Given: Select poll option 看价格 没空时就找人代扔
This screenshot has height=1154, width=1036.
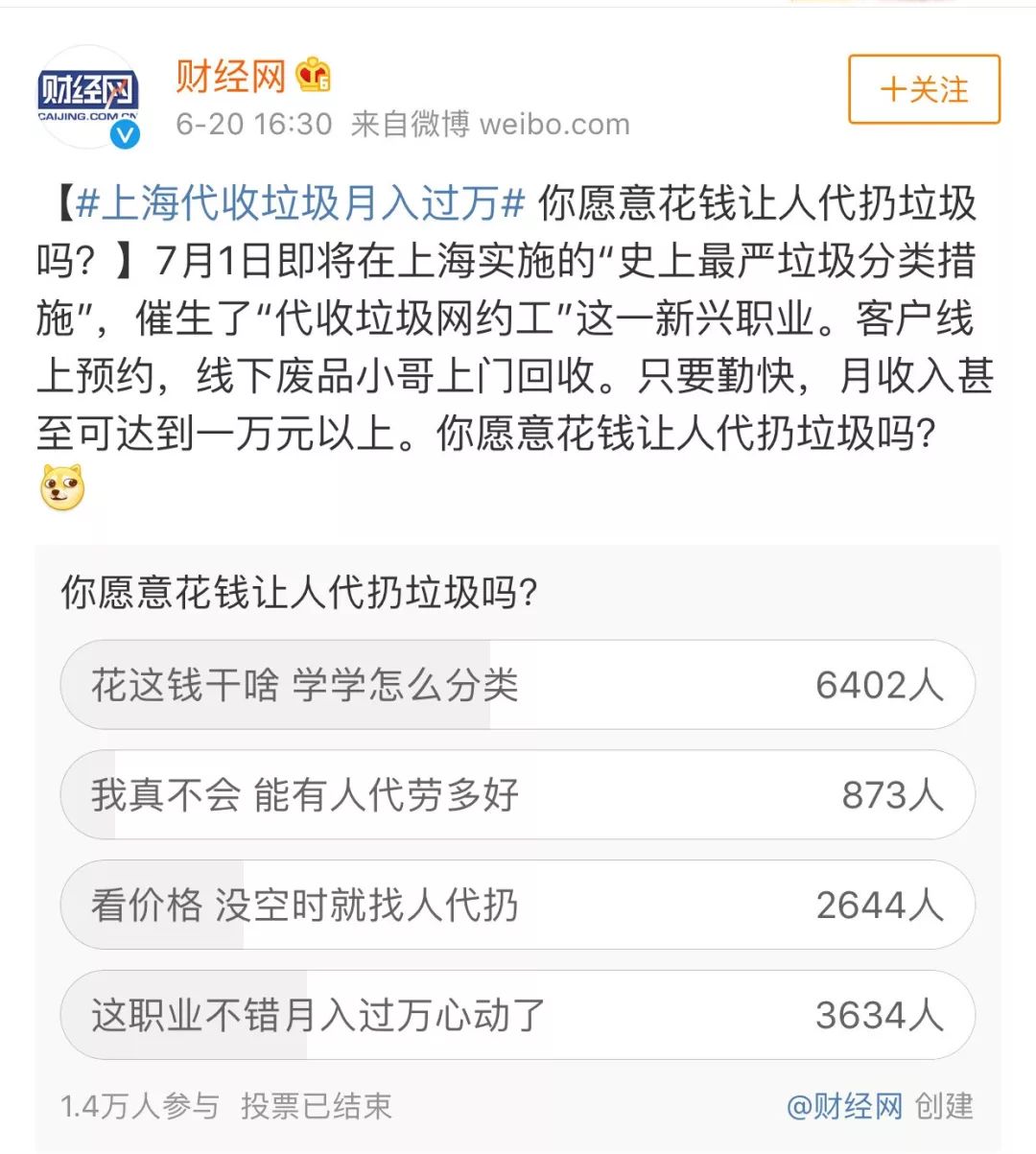Looking at the screenshot, I should coord(516,905).
